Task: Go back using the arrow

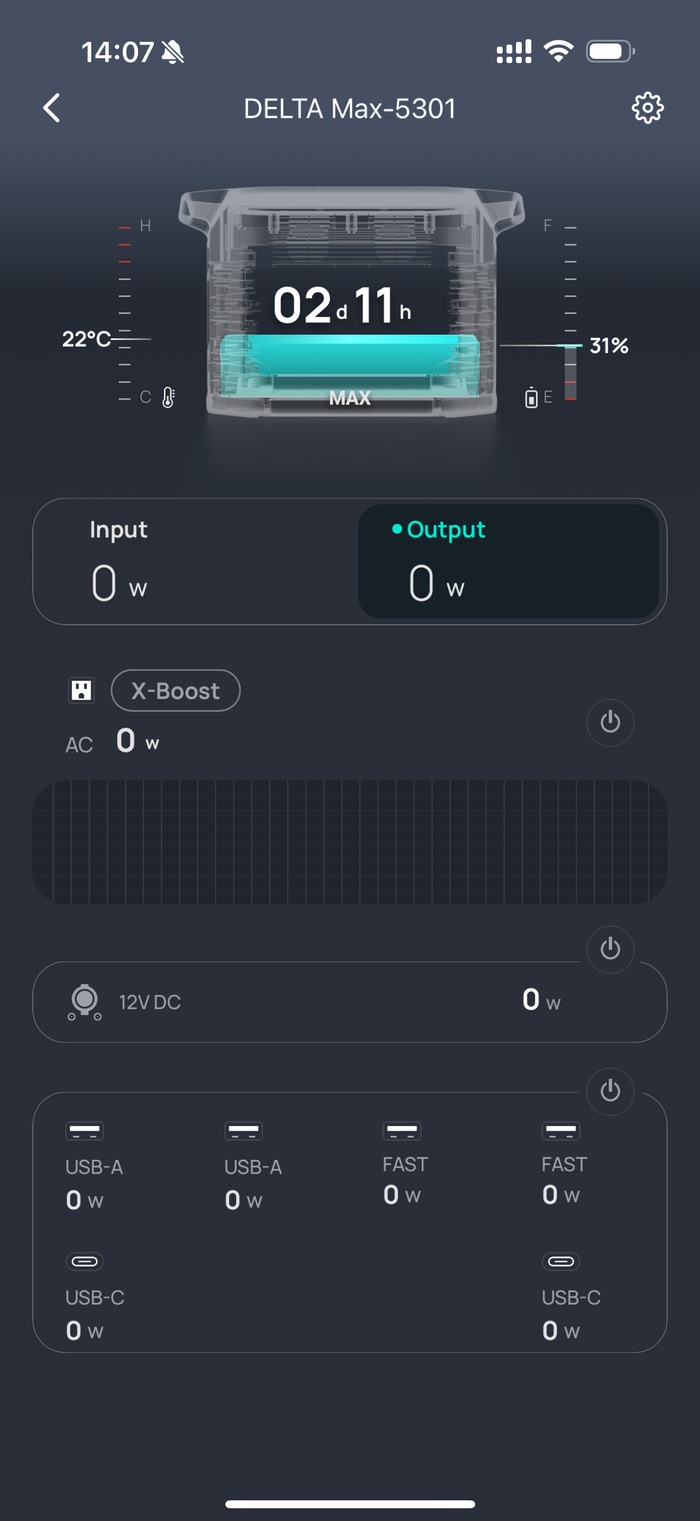Action: 52,108
